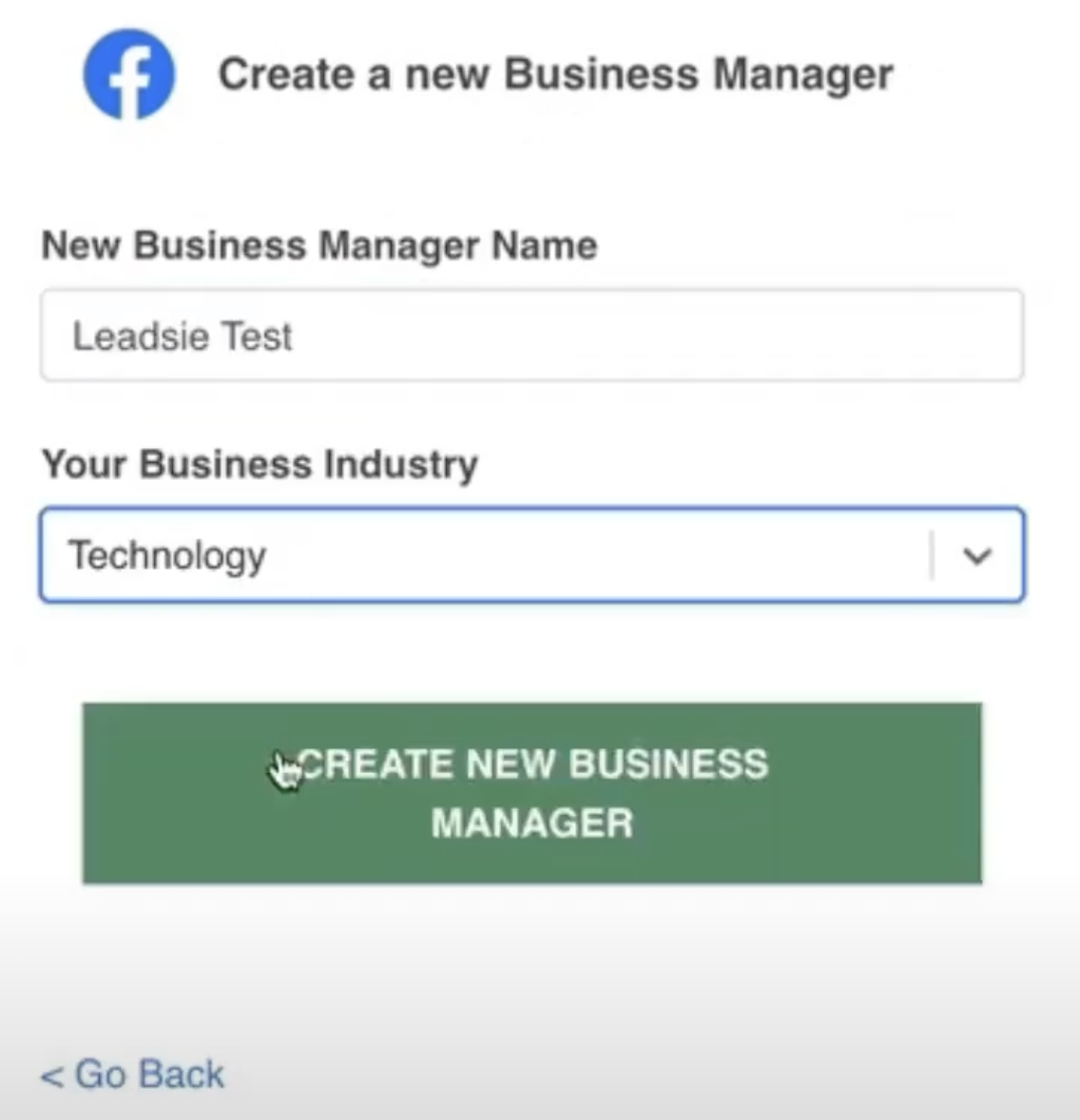The height and width of the screenshot is (1120, 1080).
Task: Edit the New Business Manager Name field
Action: coord(530,337)
